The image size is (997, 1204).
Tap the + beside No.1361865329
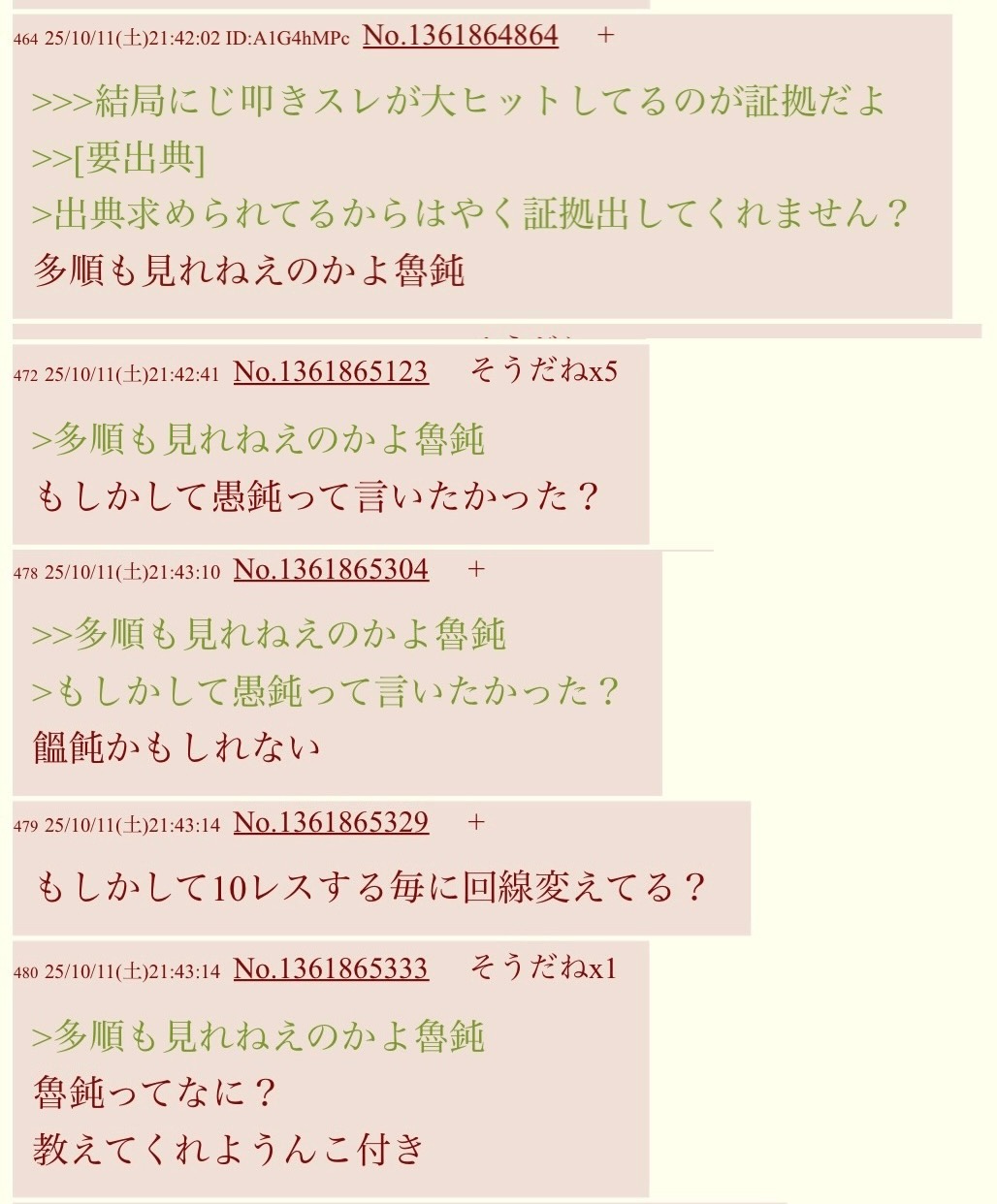pos(475,823)
